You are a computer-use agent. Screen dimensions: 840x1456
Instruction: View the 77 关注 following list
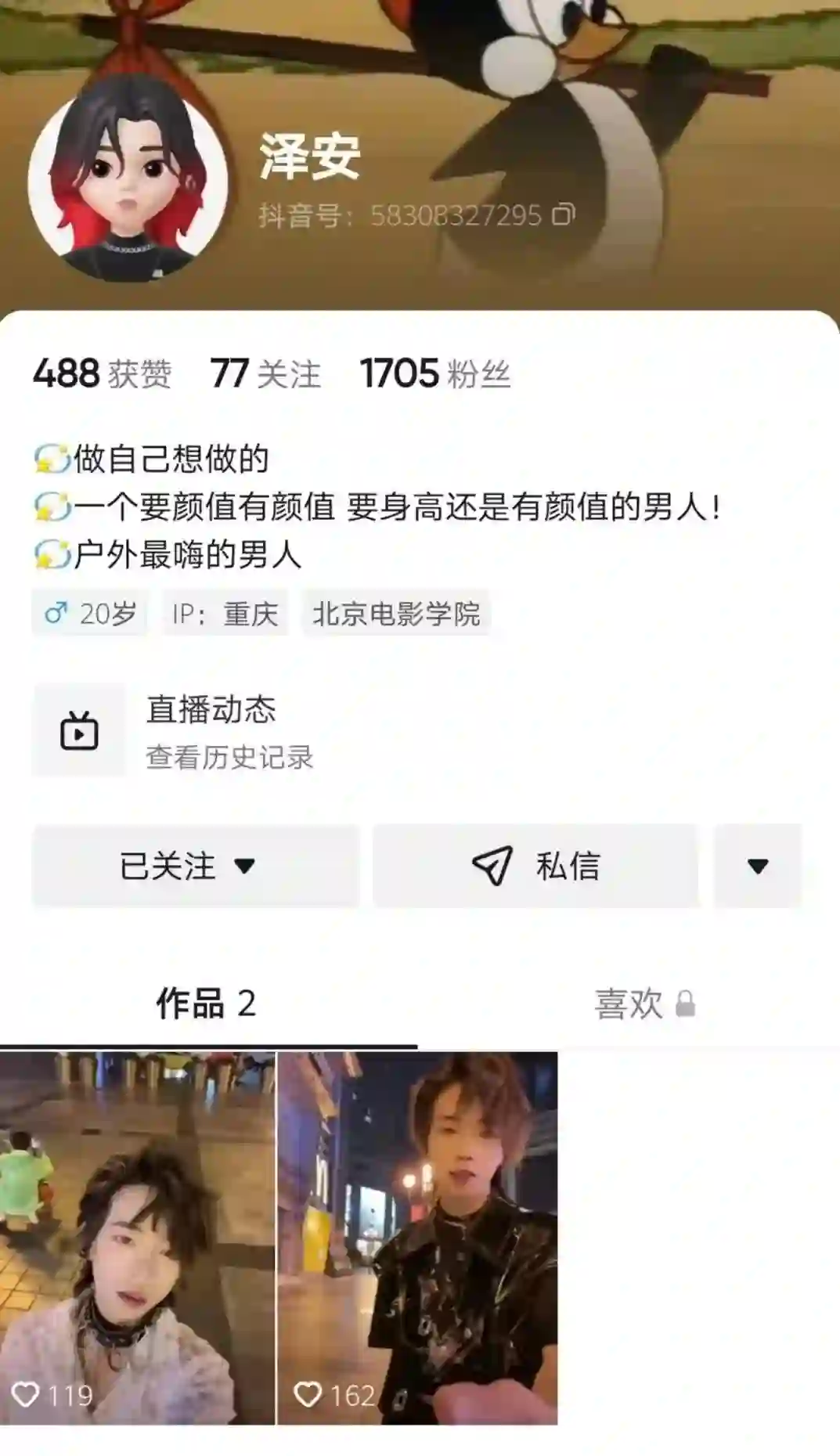coord(265,373)
